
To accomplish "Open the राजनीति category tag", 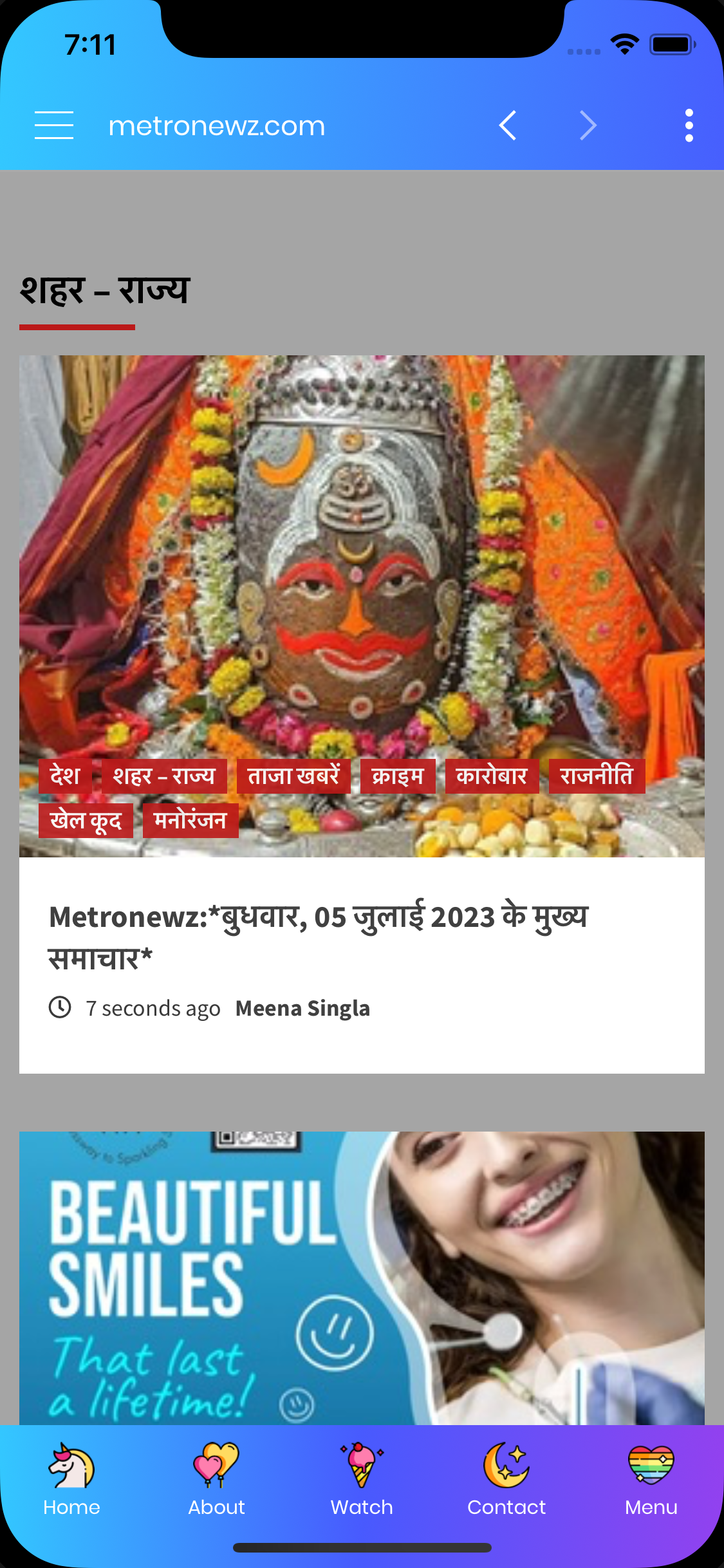I will click(597, 776).
